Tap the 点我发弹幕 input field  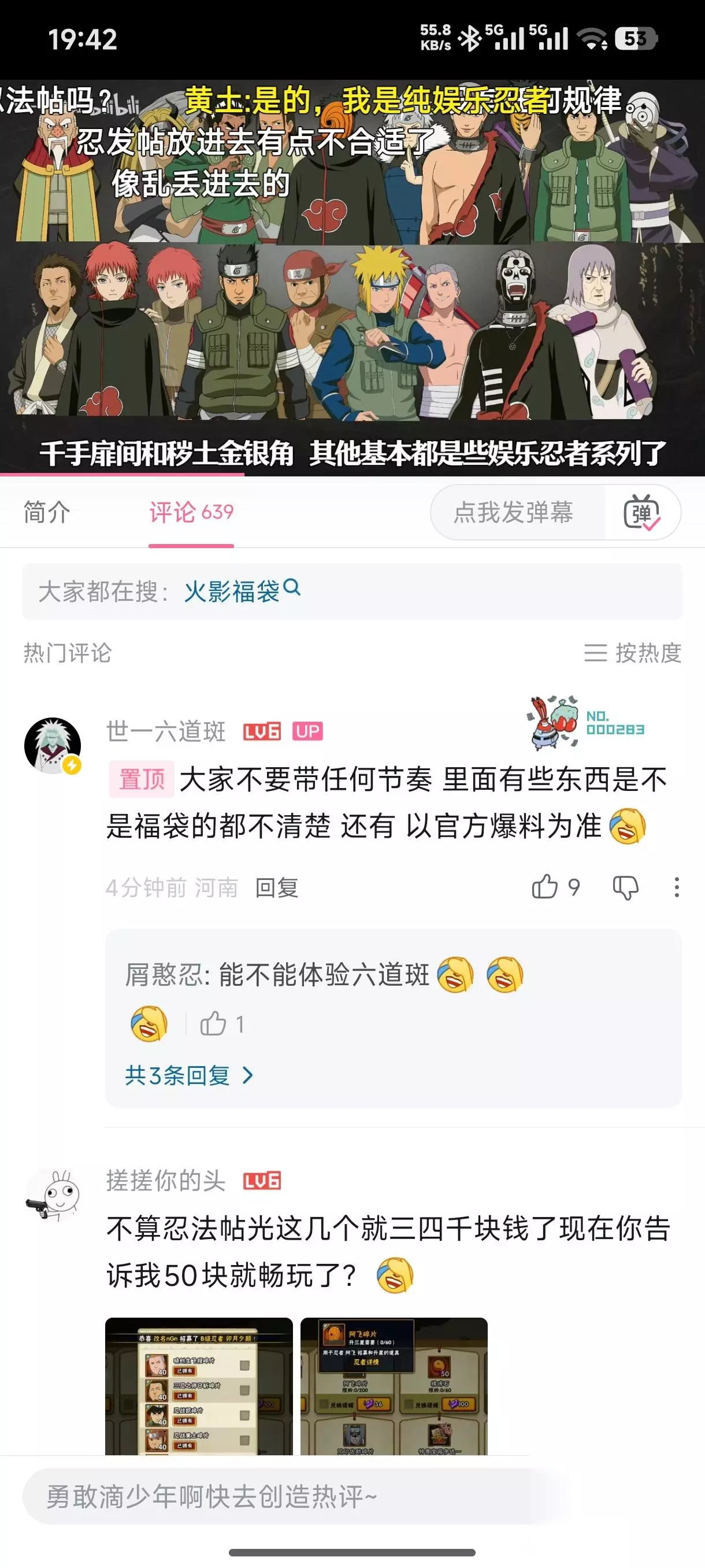517,512
